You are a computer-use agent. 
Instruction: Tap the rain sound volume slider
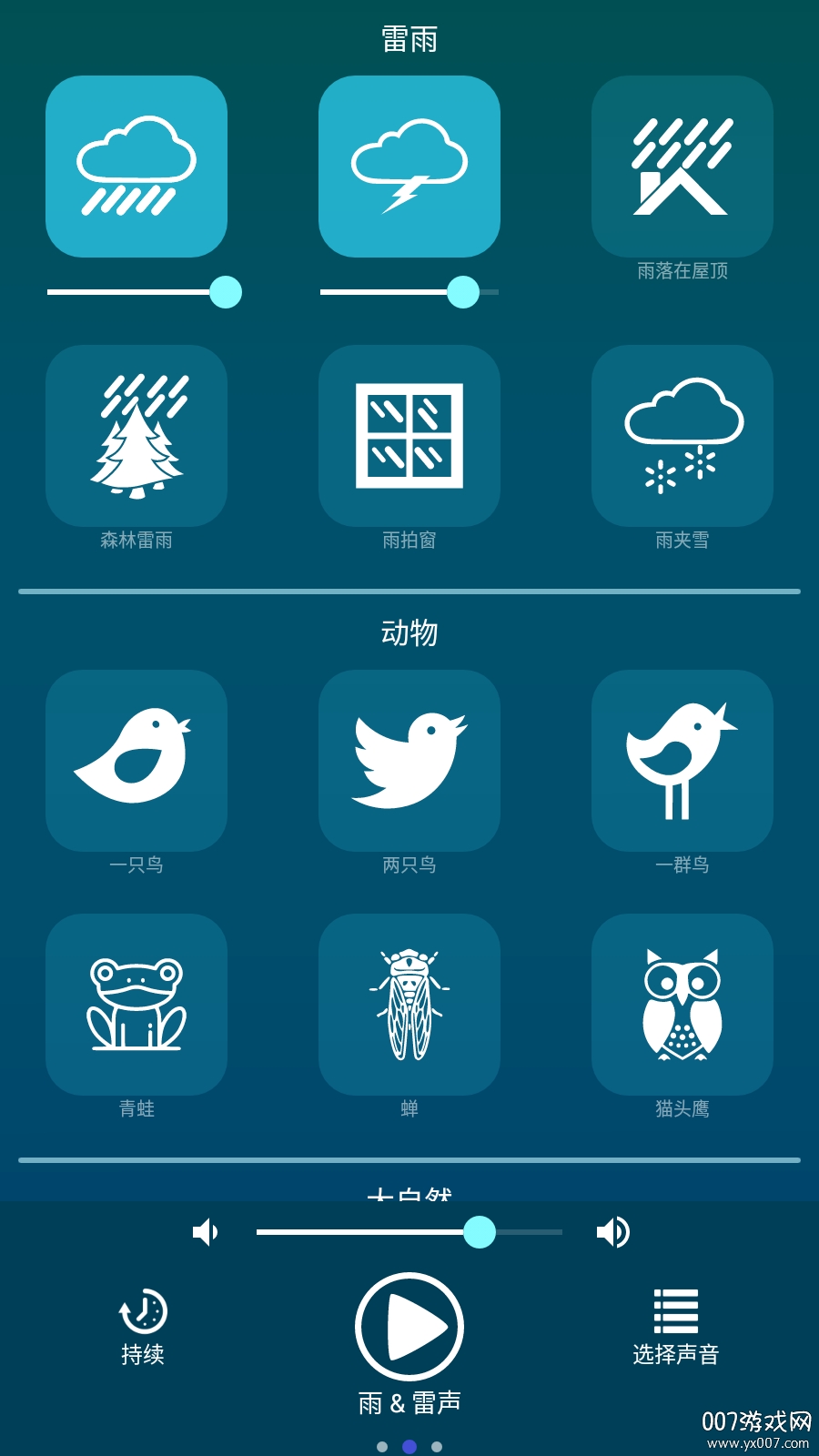point(136,292)
